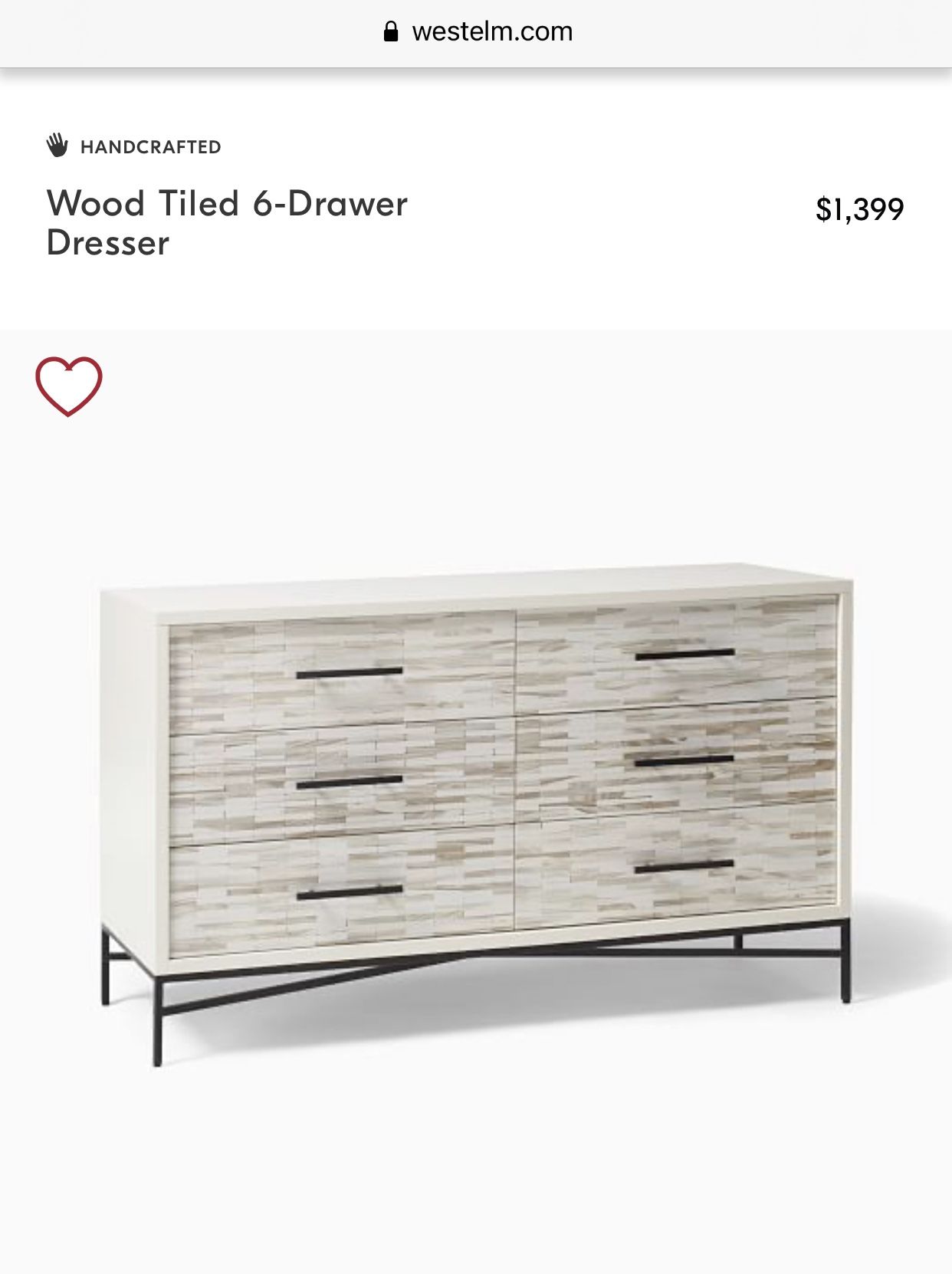
Task: Toggle the heart to favorite the dresser
Action: 68,386
